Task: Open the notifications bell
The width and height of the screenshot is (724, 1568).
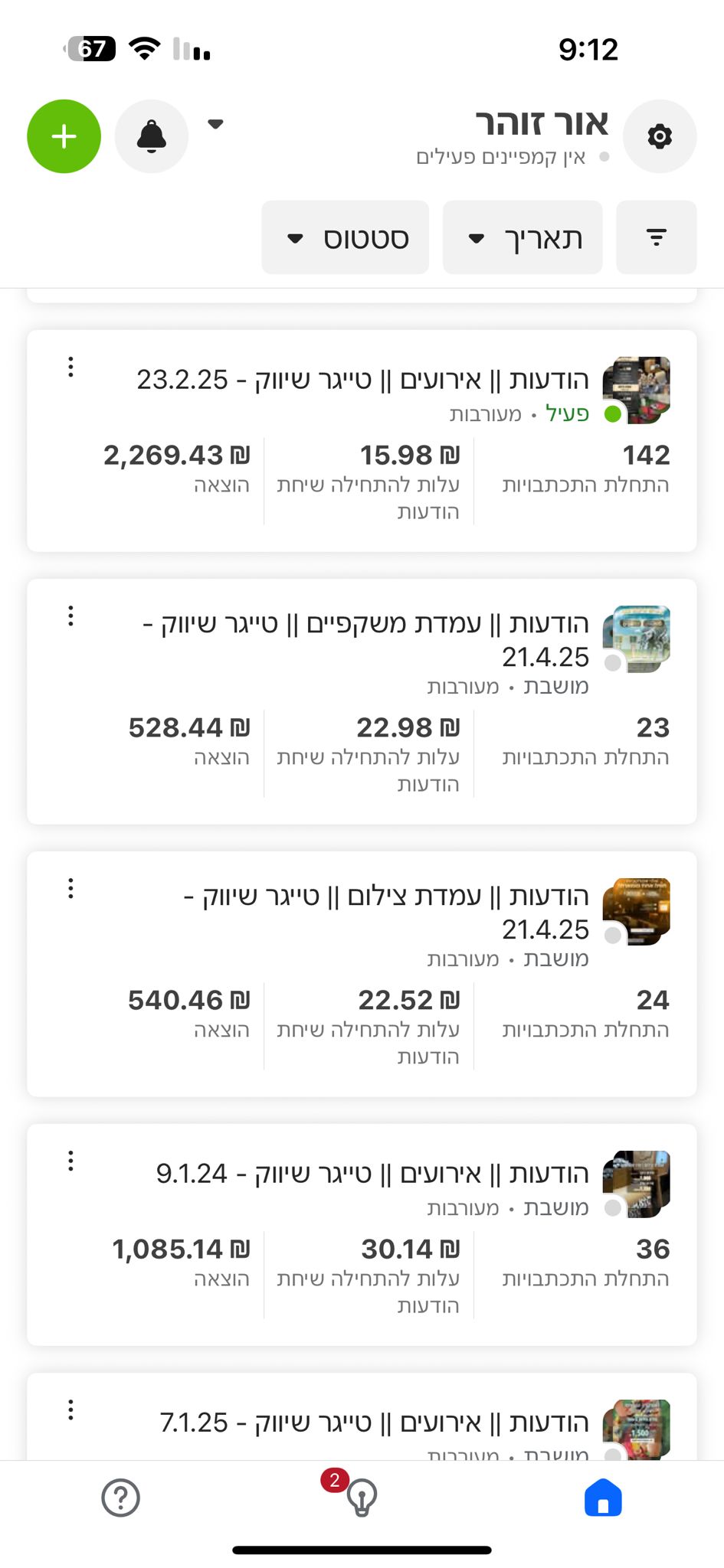Action: point(152,136)
